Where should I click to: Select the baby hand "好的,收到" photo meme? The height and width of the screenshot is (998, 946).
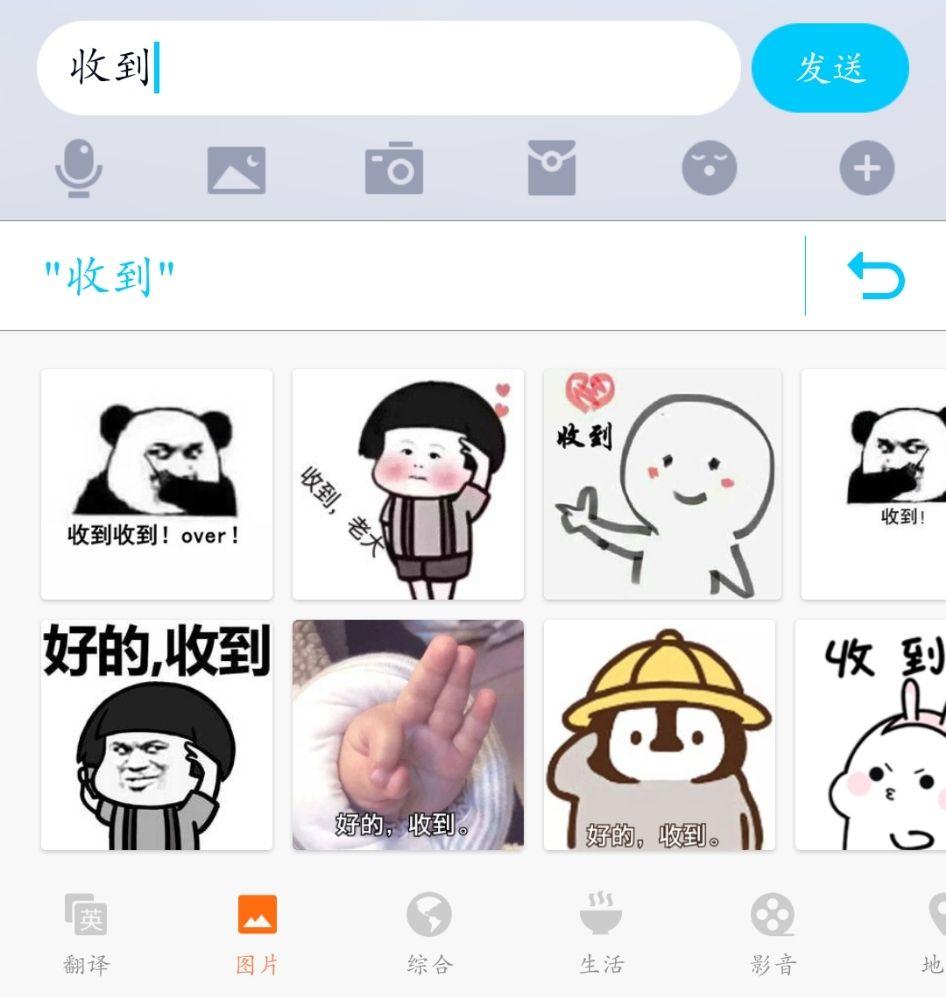tap(407, 735)
